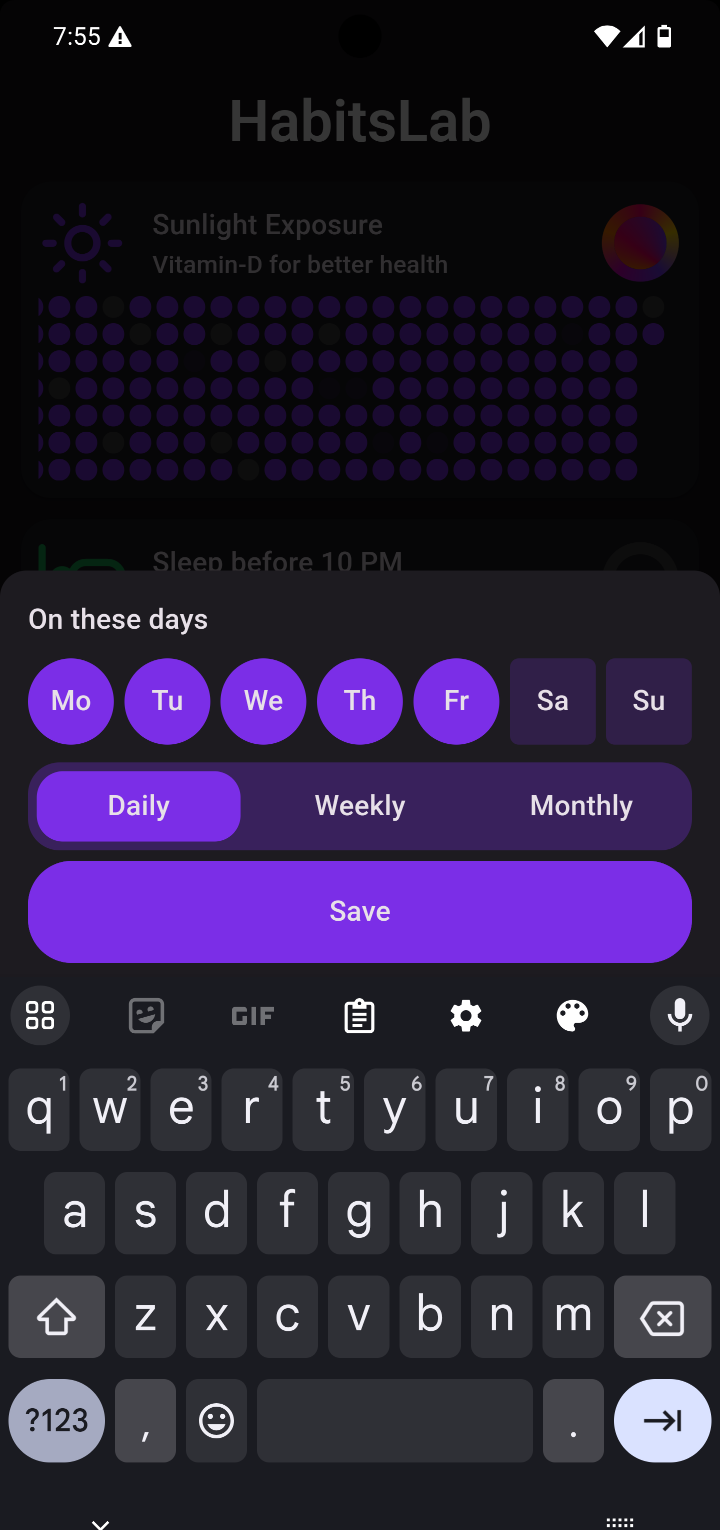Switch keyboard to numbers and symbols
This screenshot has height=1530, width=720.
coord(57,1421)
